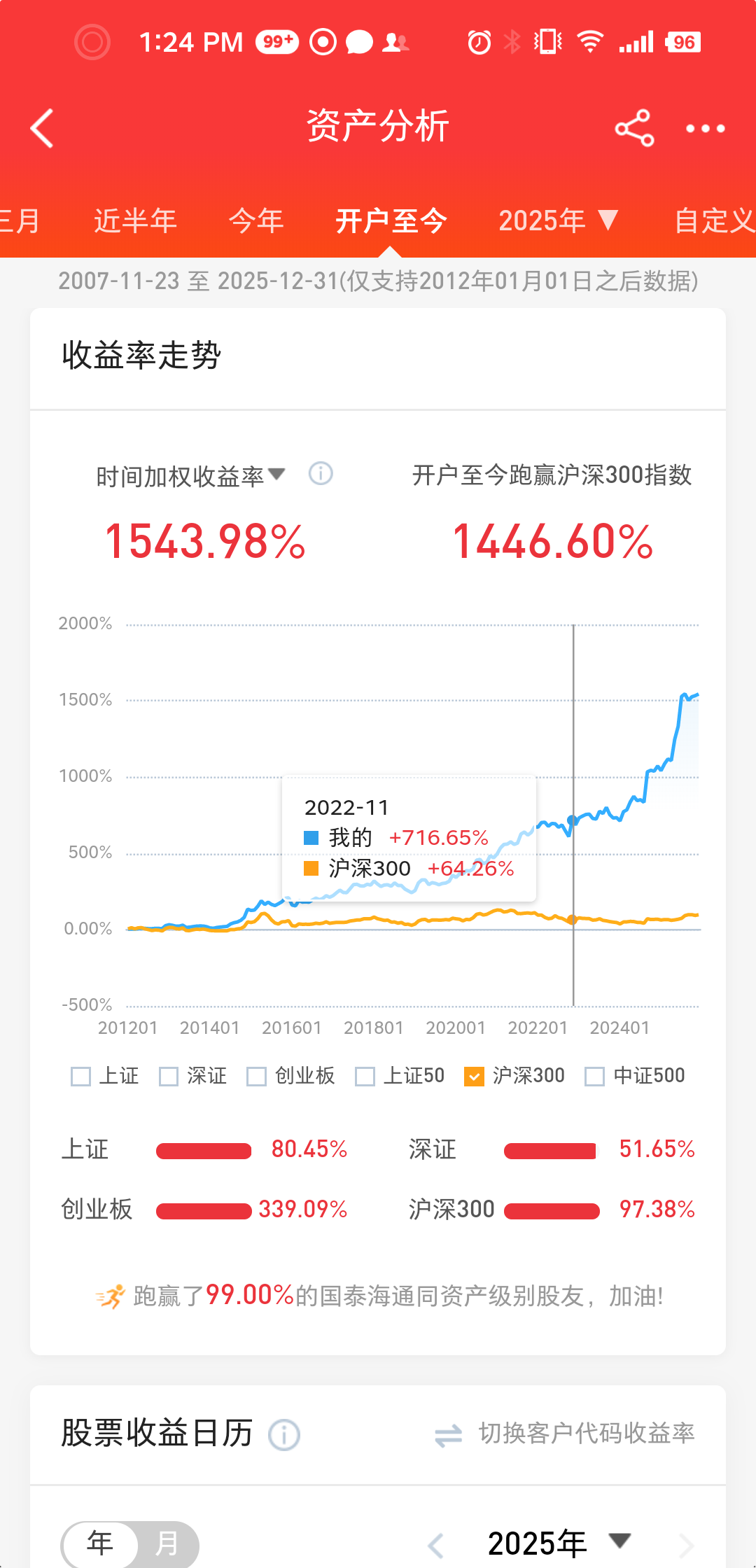Image resolution: width=756 pixels, height=1568 pixels.
Task: Go to previous year in calendar
Action: [436, 1545]
